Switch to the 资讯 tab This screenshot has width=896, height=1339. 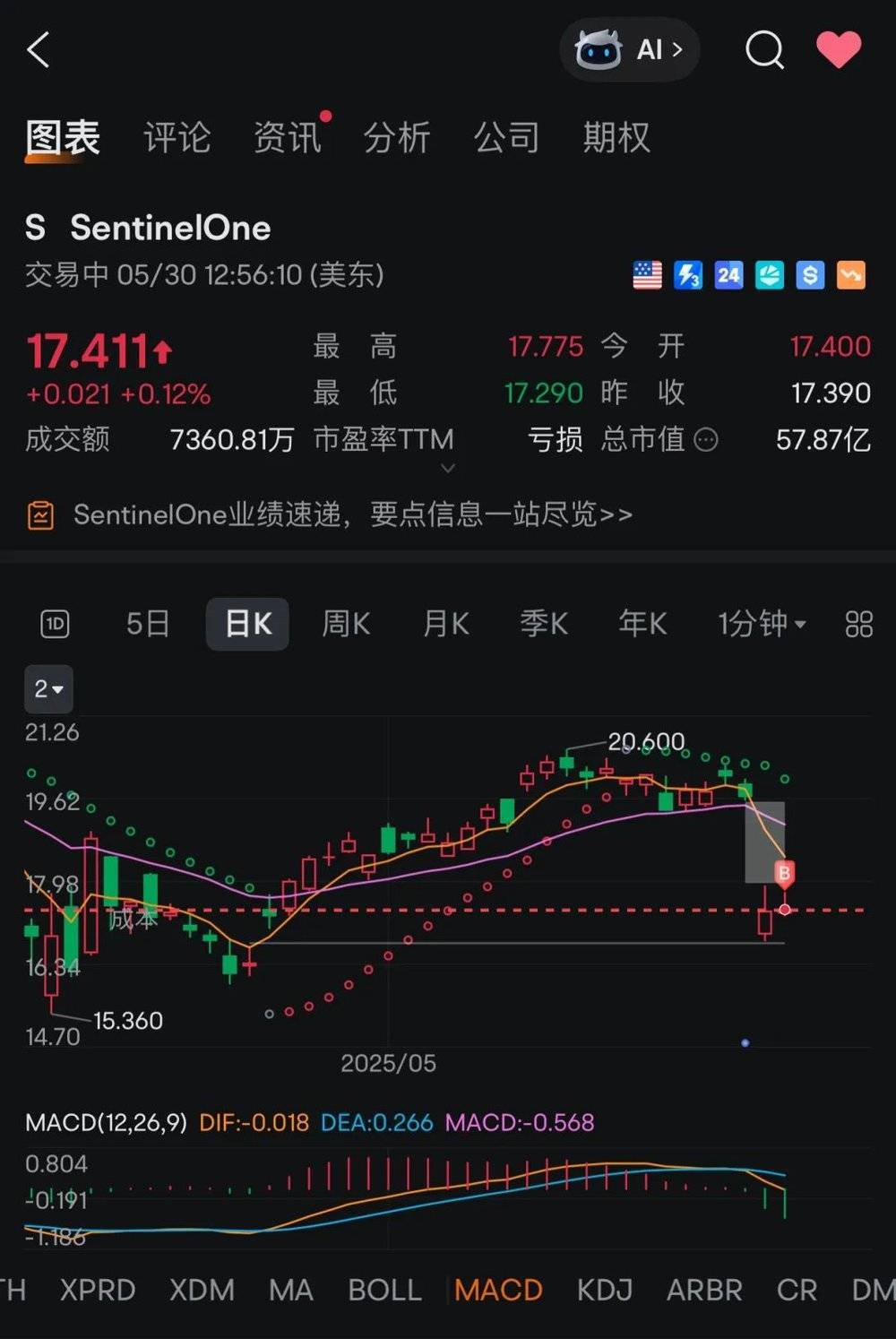(287, 138)
